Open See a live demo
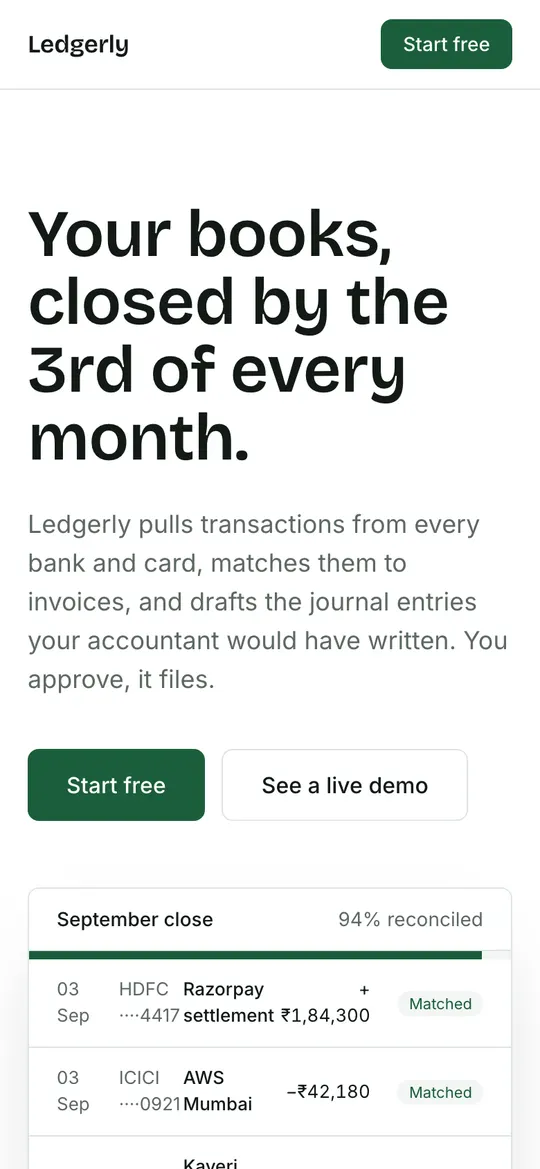 coord(345,785)
